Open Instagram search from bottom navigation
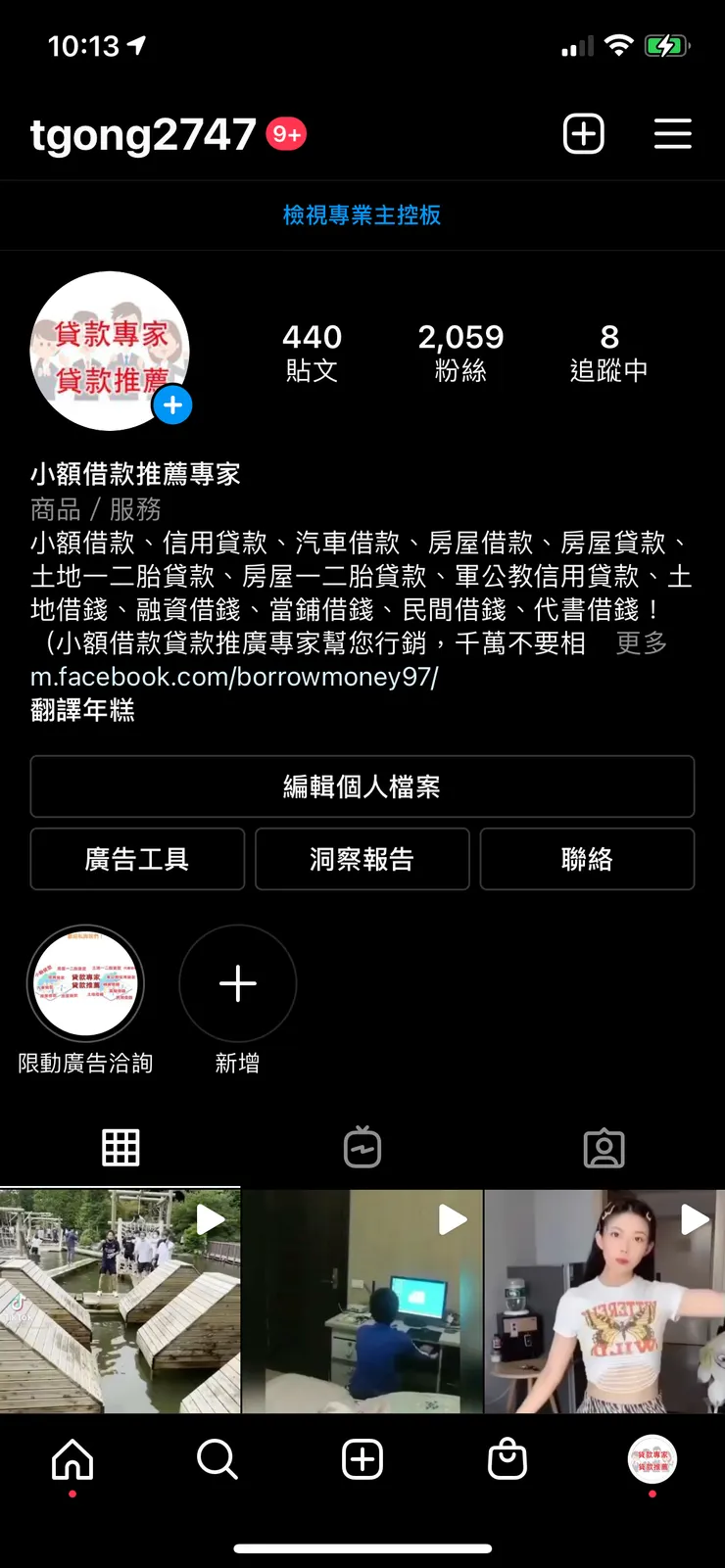The width and height of the screenshot is (725, 1568). [217, 1459]
